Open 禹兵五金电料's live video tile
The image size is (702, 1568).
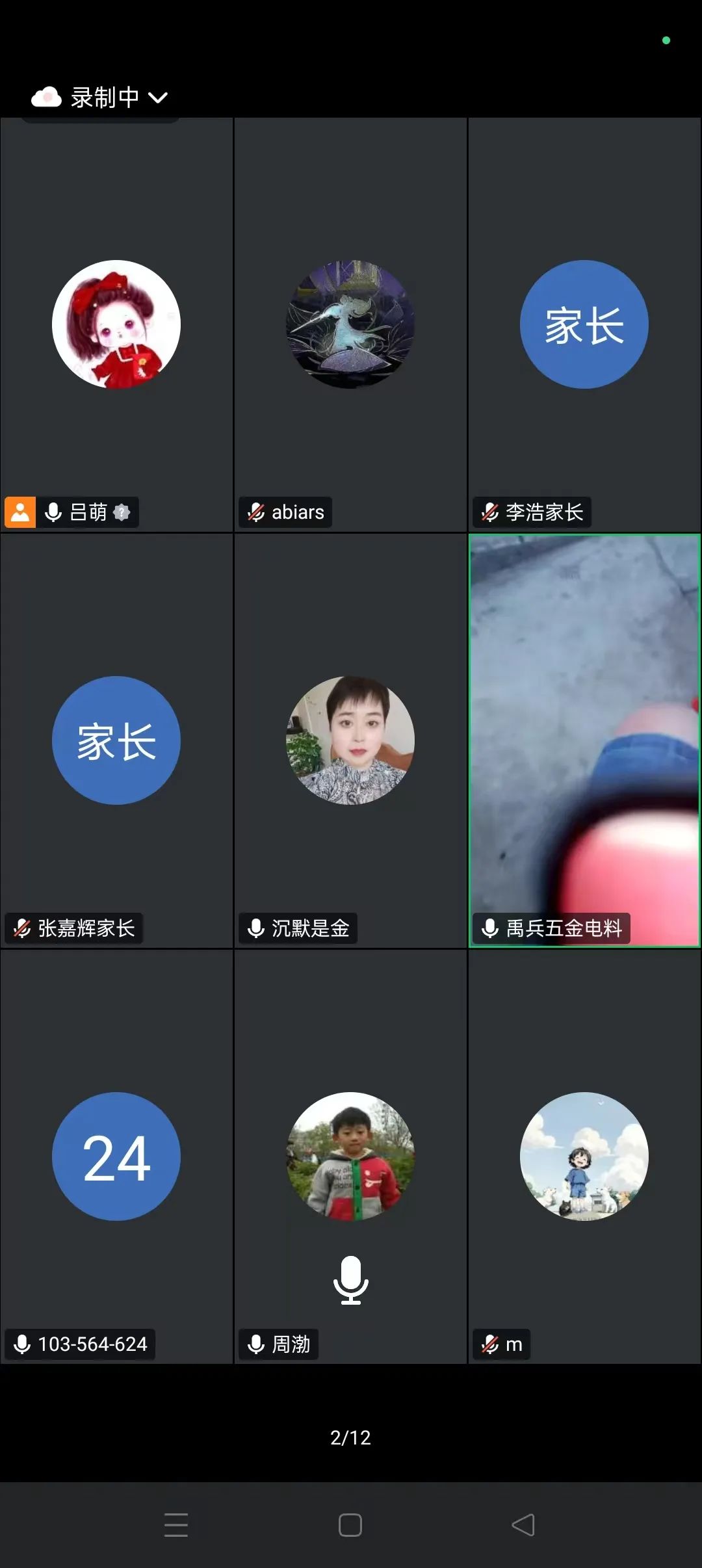pos(584,741)
